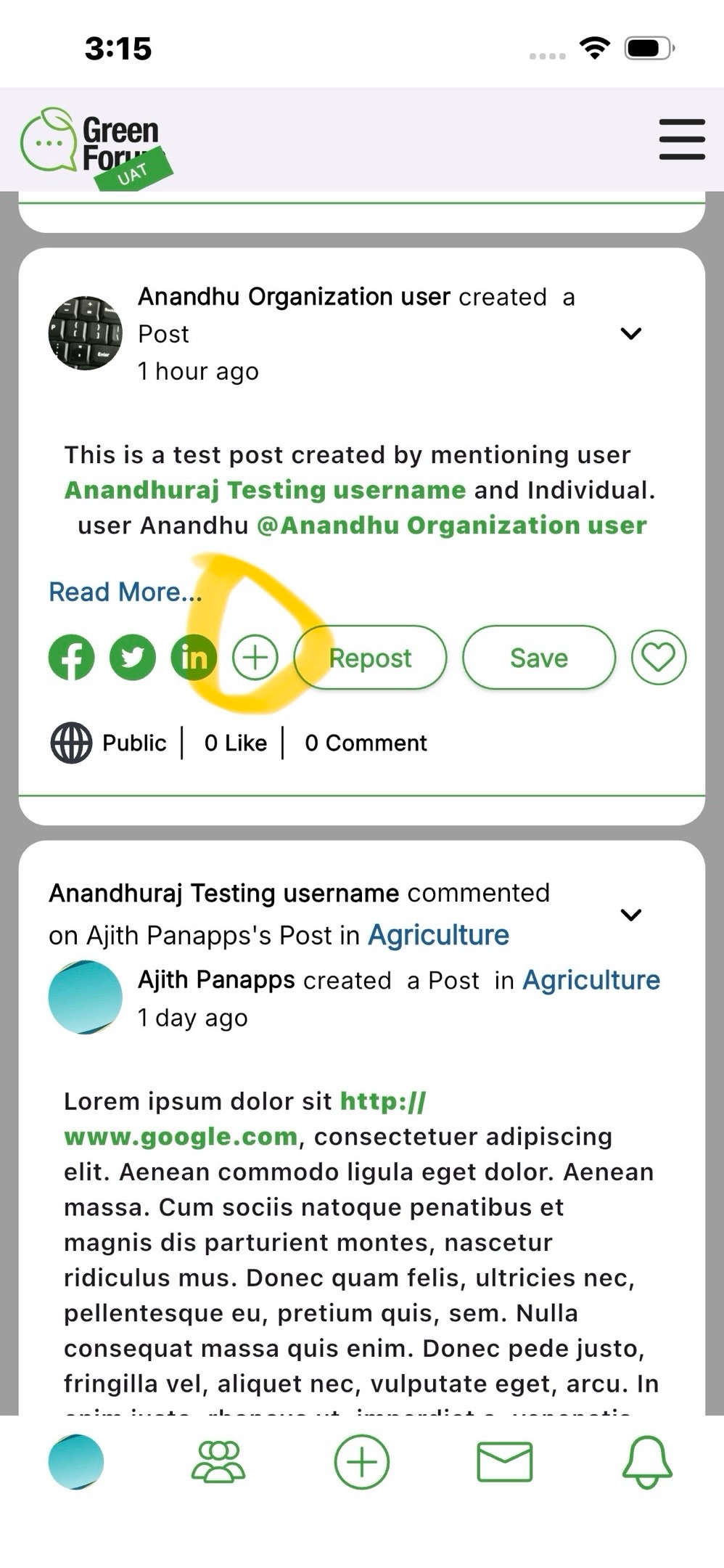
Task: Share Anandhu's post on LinkedIn
Action: (x=194, y=658)
